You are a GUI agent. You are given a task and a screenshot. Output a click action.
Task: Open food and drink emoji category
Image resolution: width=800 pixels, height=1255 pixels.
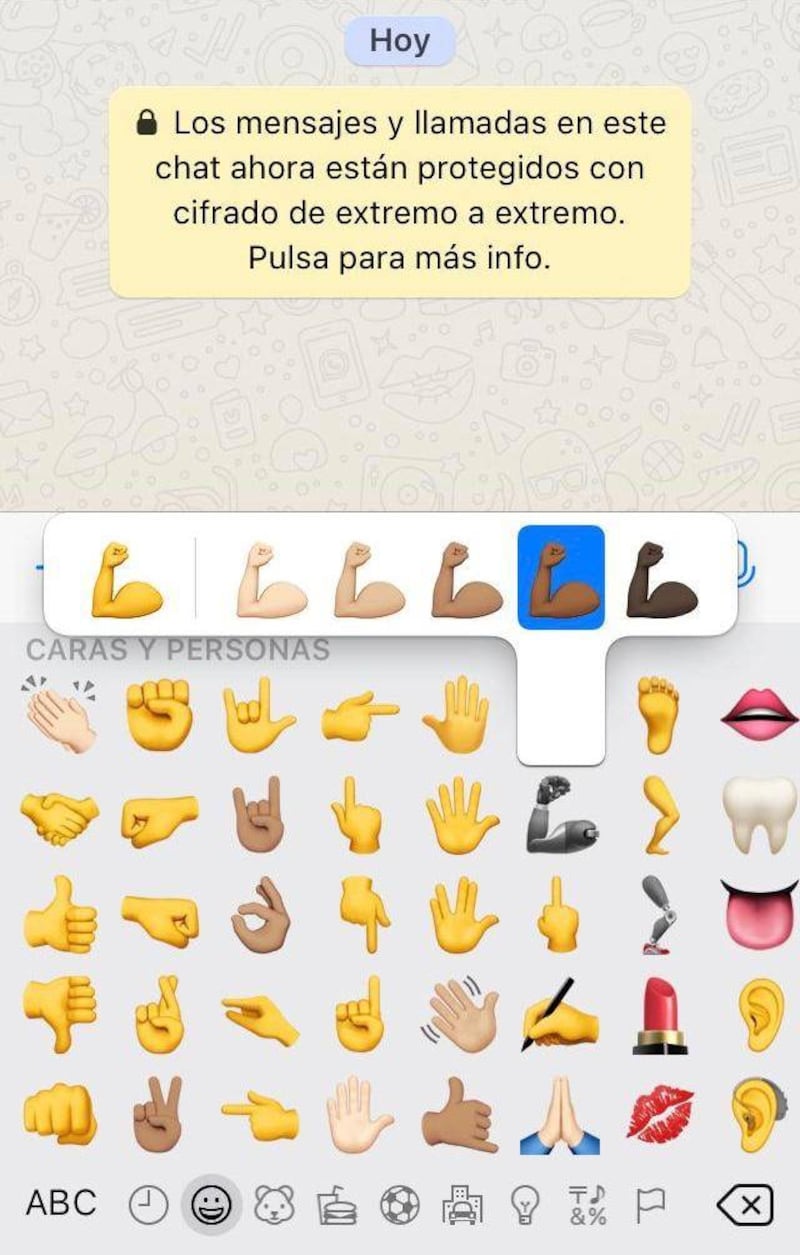click(337, 1205)
